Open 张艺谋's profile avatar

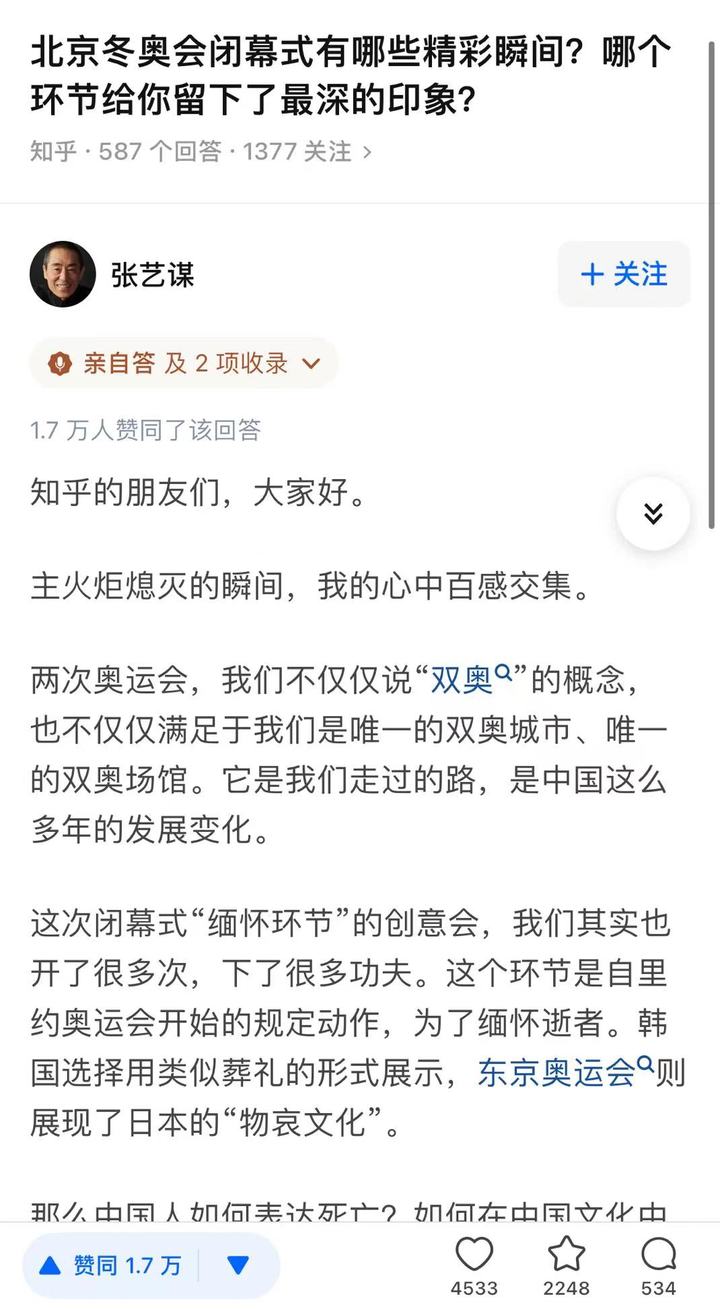tap(63, 274)
